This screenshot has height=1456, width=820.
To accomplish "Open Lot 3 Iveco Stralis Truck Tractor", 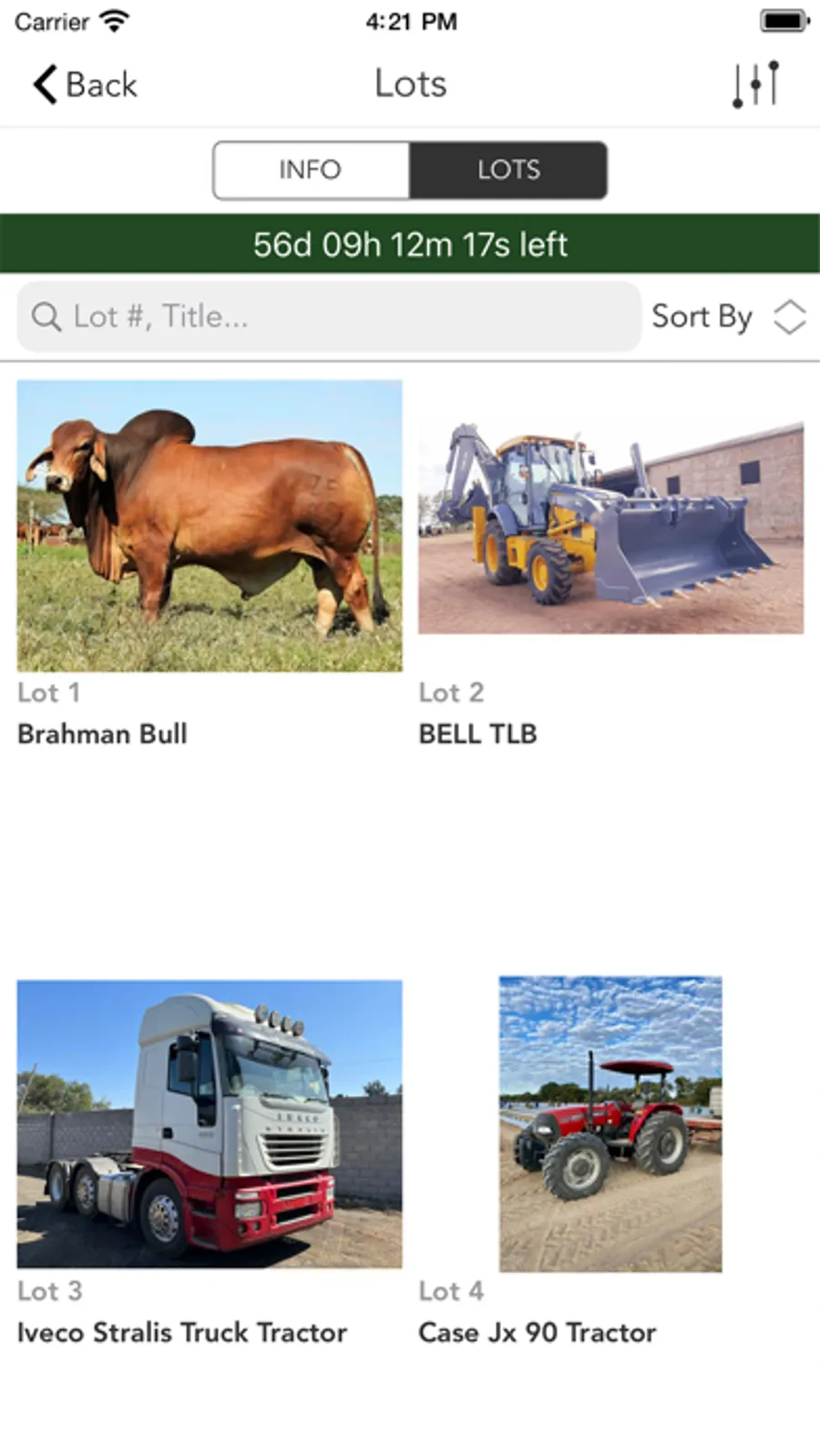I will (x=210, y=1123).
